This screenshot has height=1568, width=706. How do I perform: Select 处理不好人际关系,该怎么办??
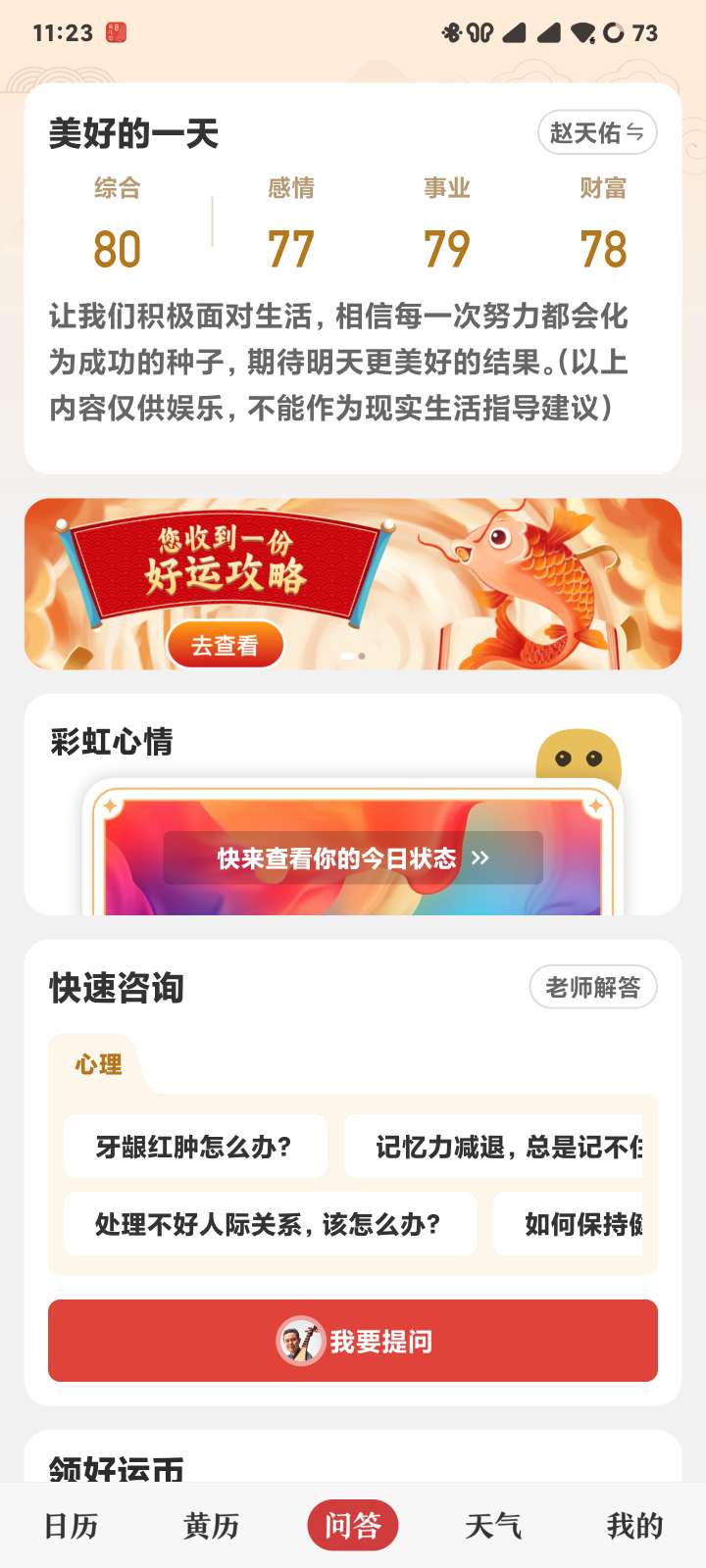coord(269,1224)
